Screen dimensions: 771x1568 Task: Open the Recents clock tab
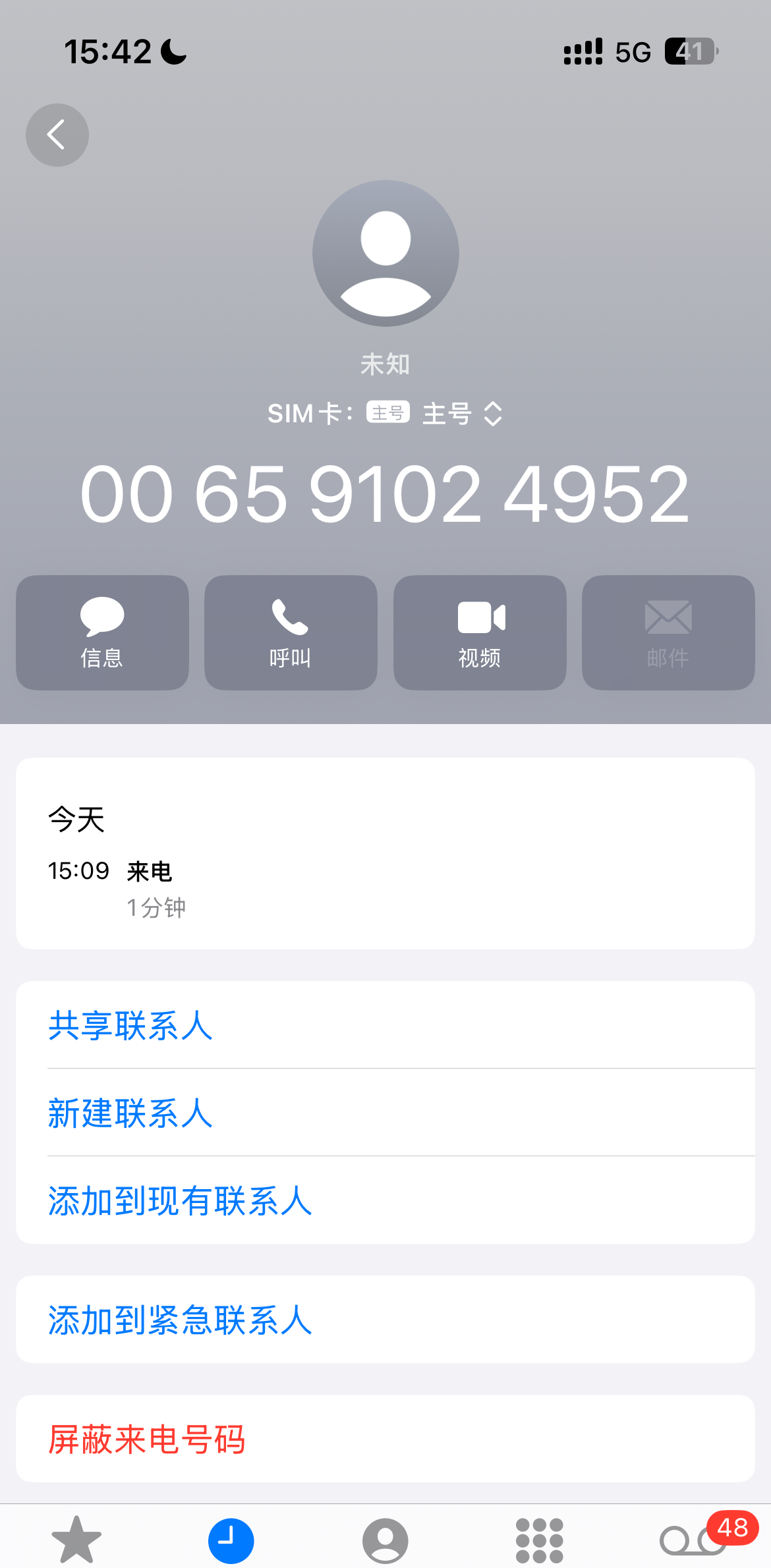(231, 1540)
